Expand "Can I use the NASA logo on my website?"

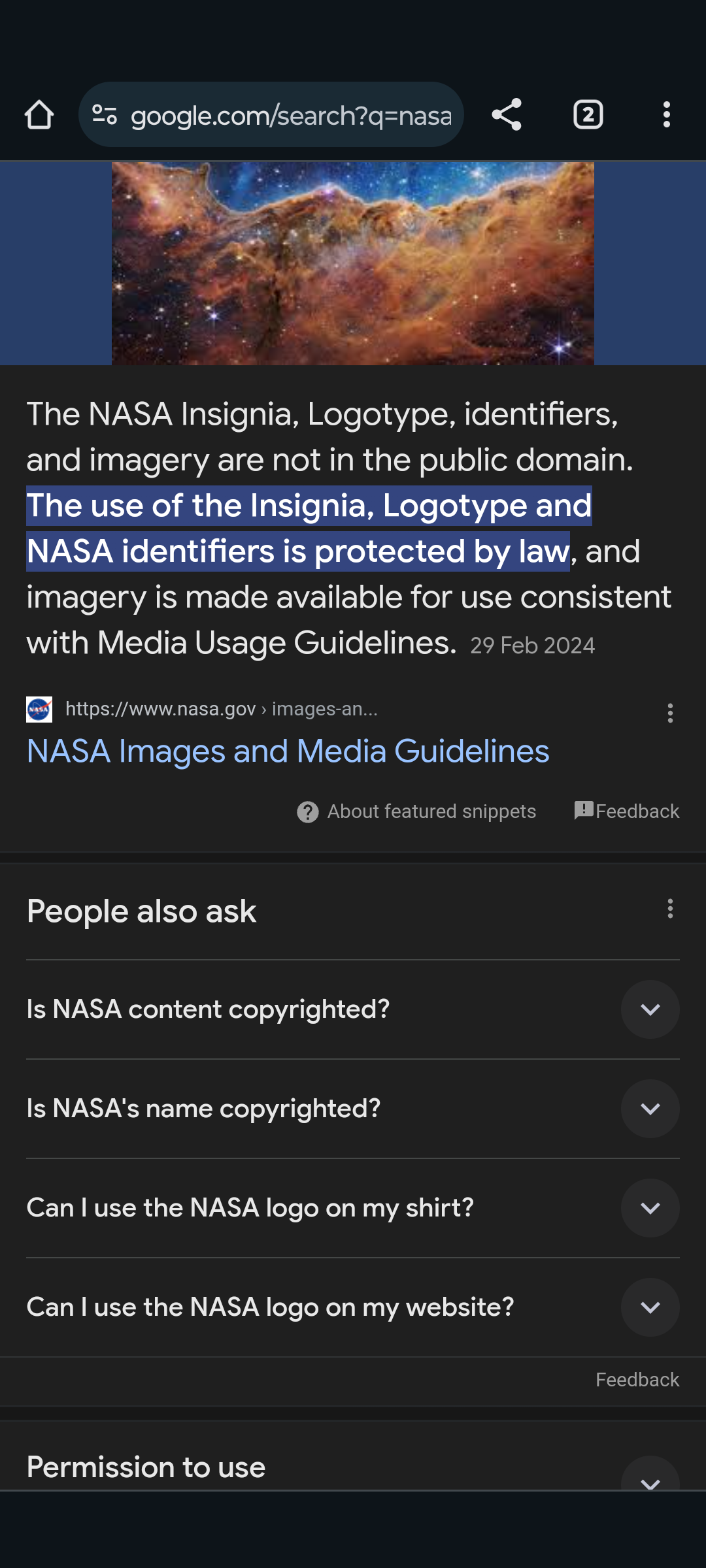click(x=353, y=1307)
